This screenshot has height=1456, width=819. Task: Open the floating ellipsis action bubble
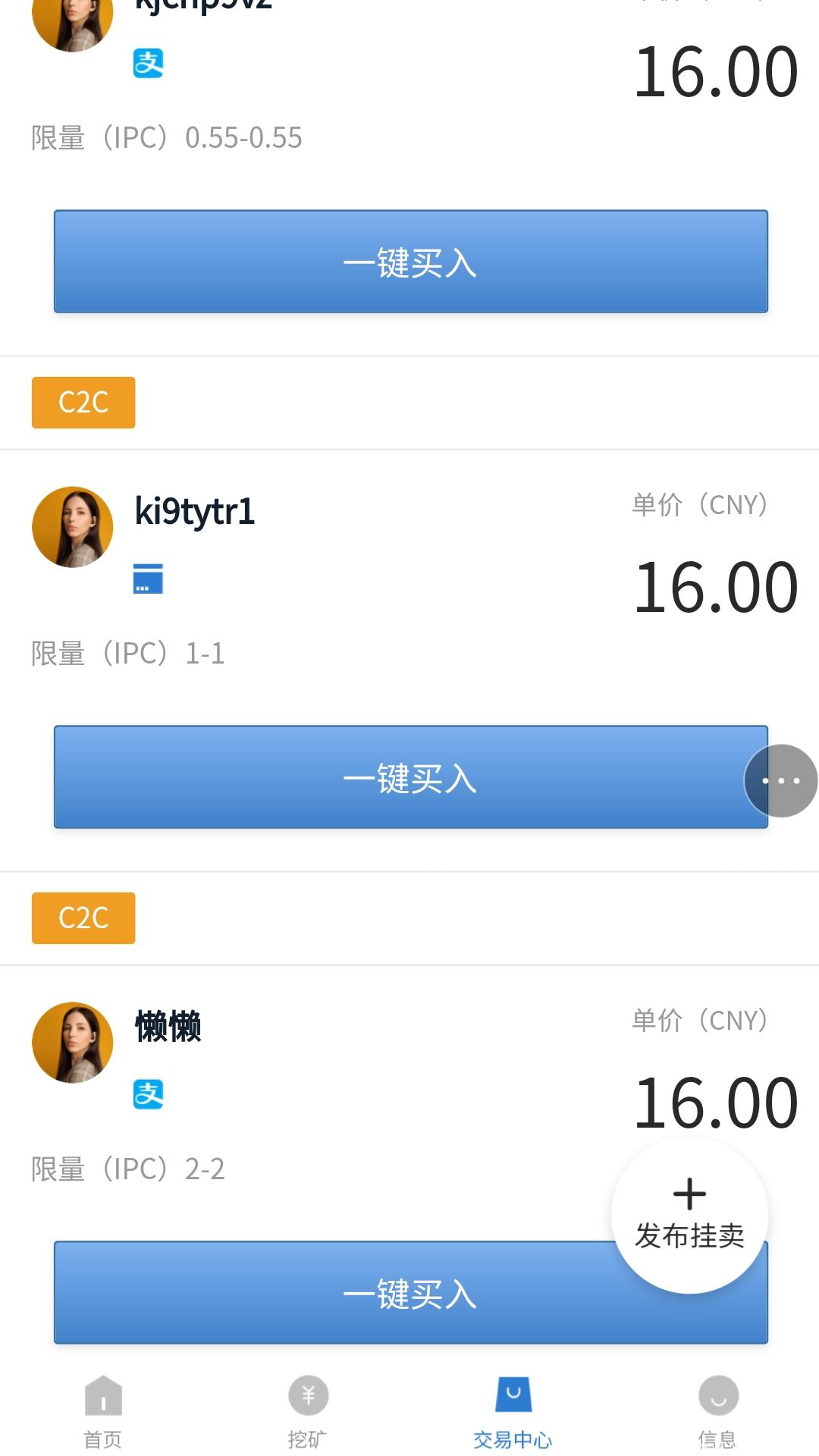782,780
